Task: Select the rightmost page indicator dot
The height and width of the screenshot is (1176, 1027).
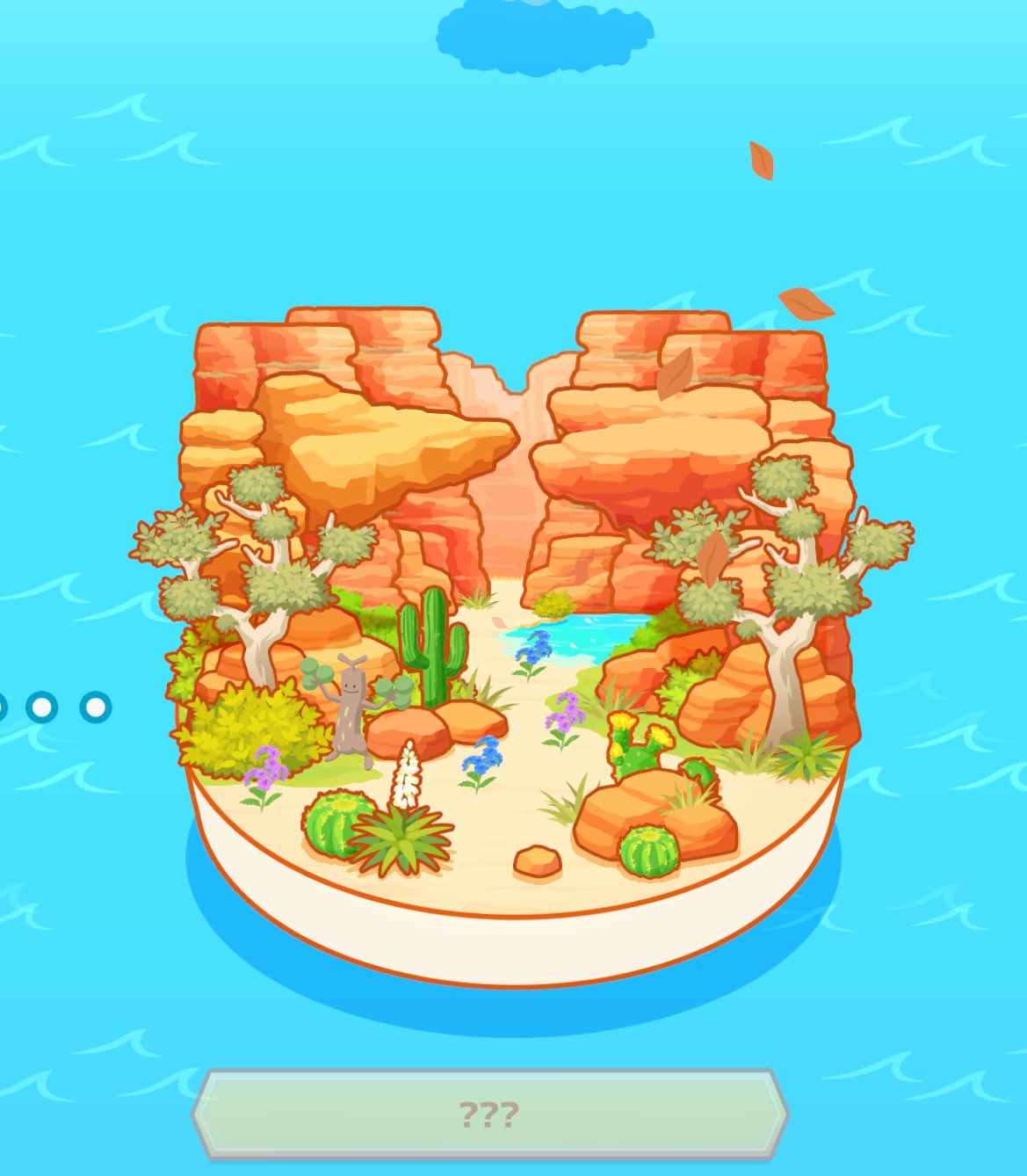Action: pos(96,707)
